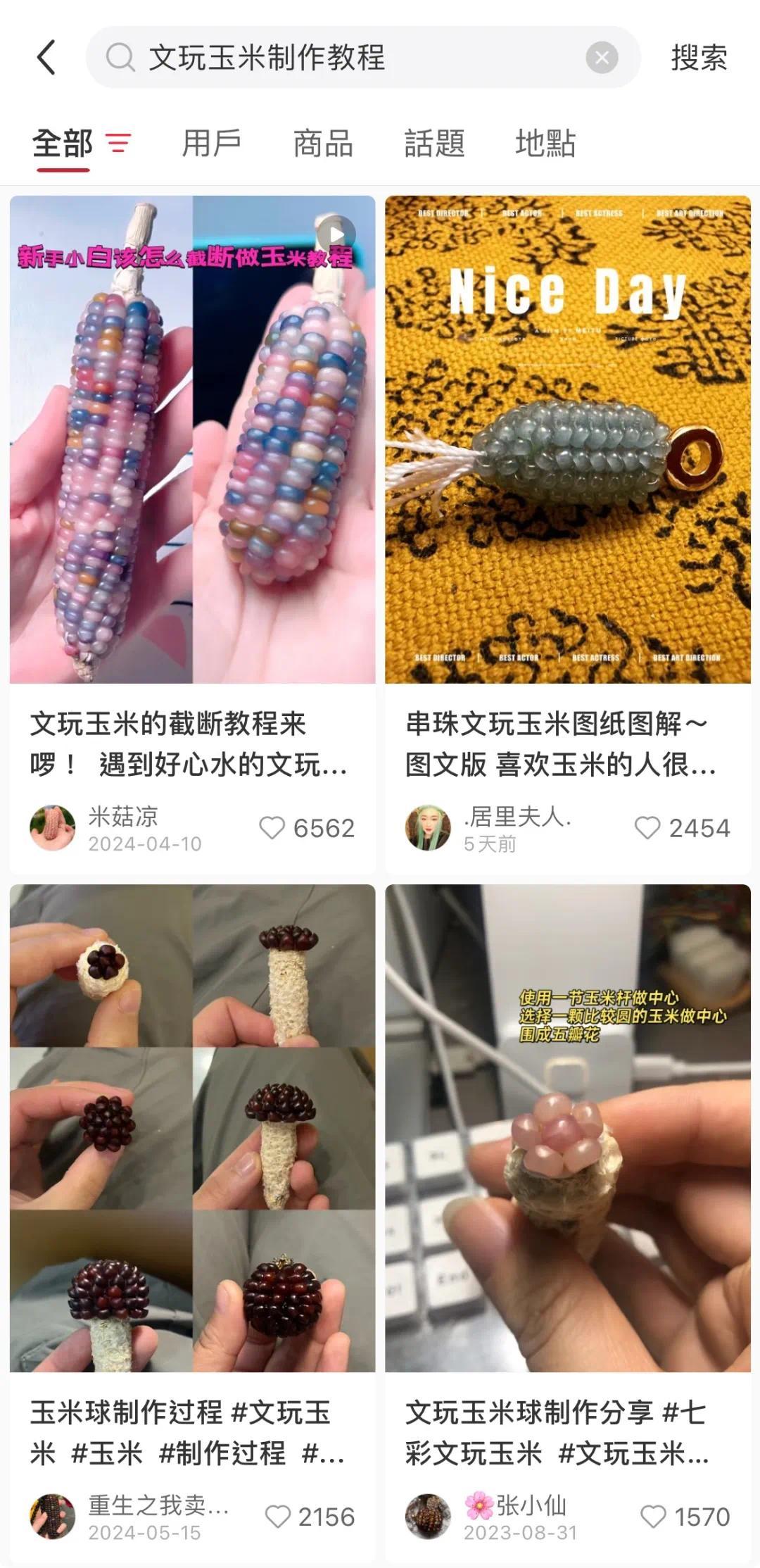Viewport: 760px width, 1568px height.
Task: Switch to the 用戶 tab
Action: click(212, 142)
